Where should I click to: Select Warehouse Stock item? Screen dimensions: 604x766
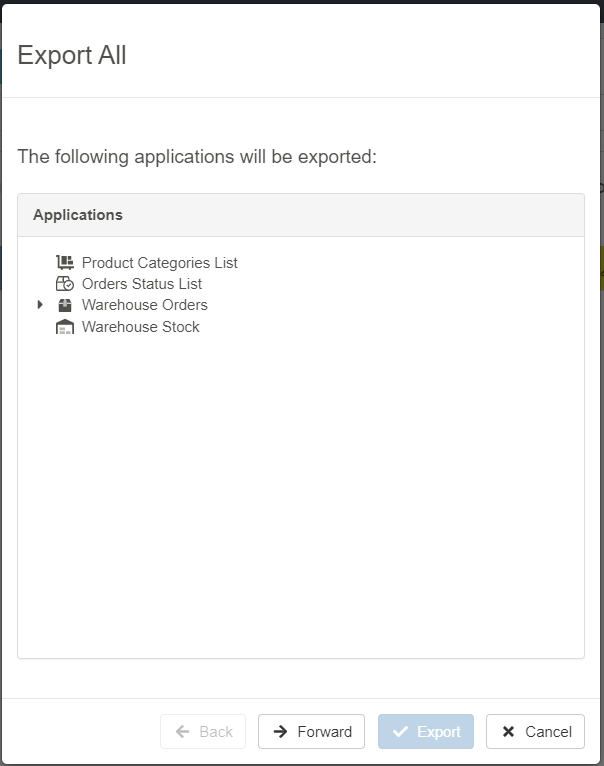(x=140, y=327)
